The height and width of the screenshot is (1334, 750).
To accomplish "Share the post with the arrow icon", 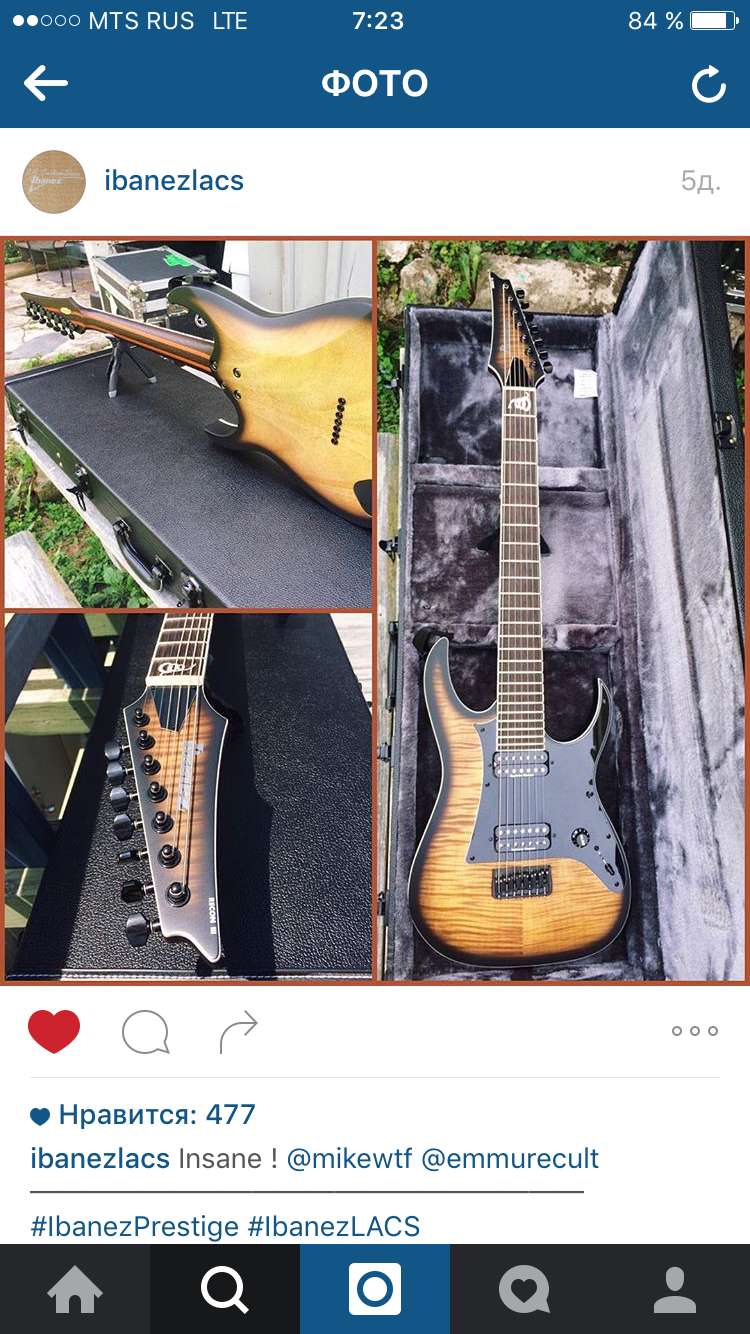I will pos(238,1032).
